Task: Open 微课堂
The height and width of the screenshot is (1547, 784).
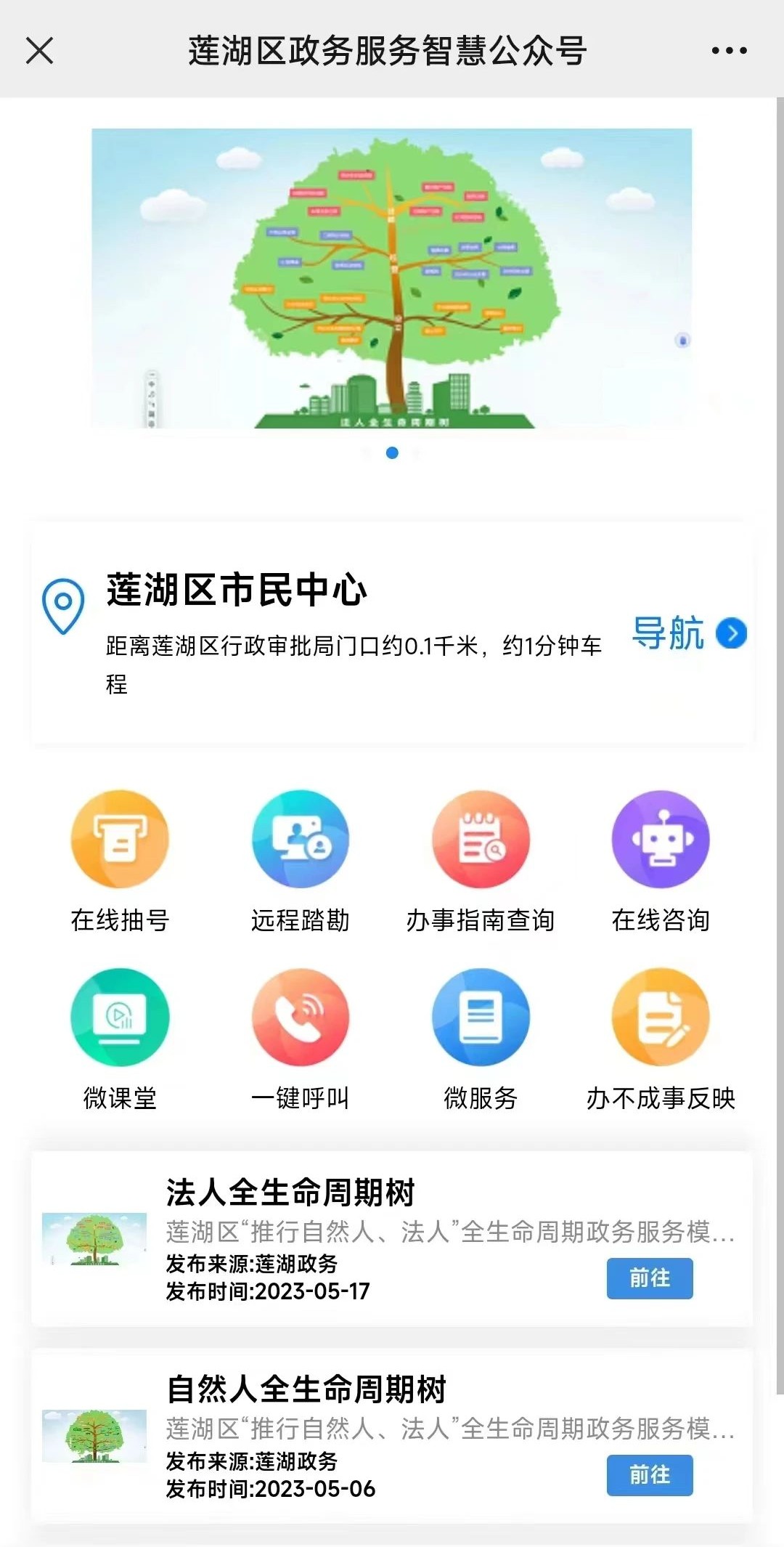Action: coord(120,1018)
